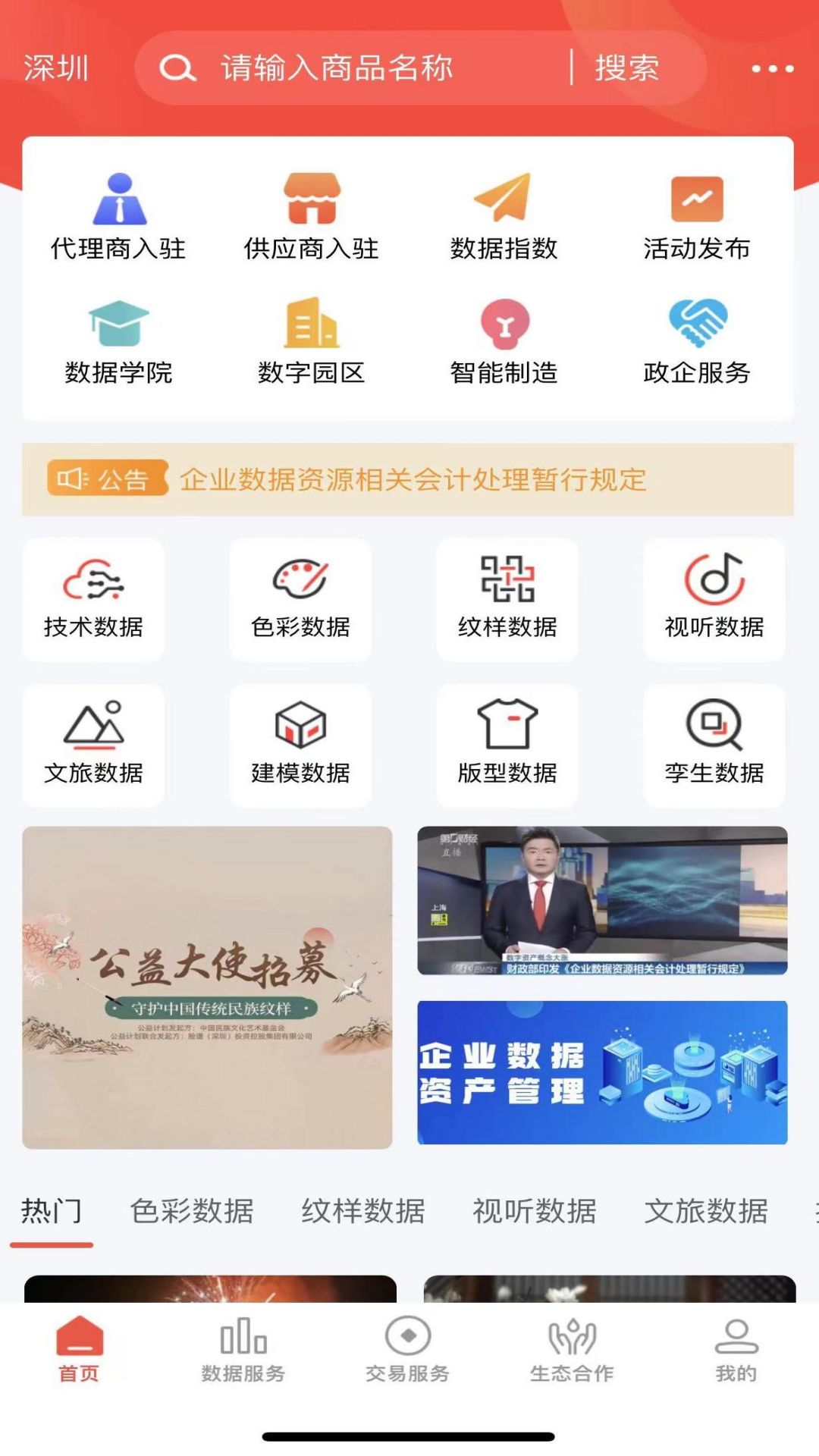Open the 我的 profile tab
Viewport: 819px width, 1456px height.
[736, 1350]
